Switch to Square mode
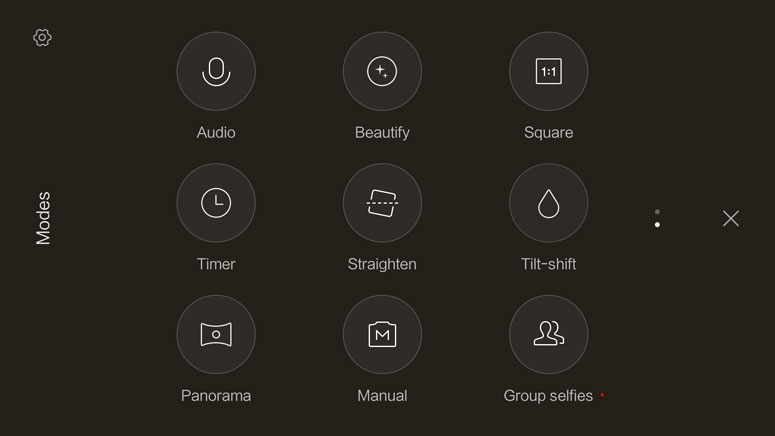 548,72
